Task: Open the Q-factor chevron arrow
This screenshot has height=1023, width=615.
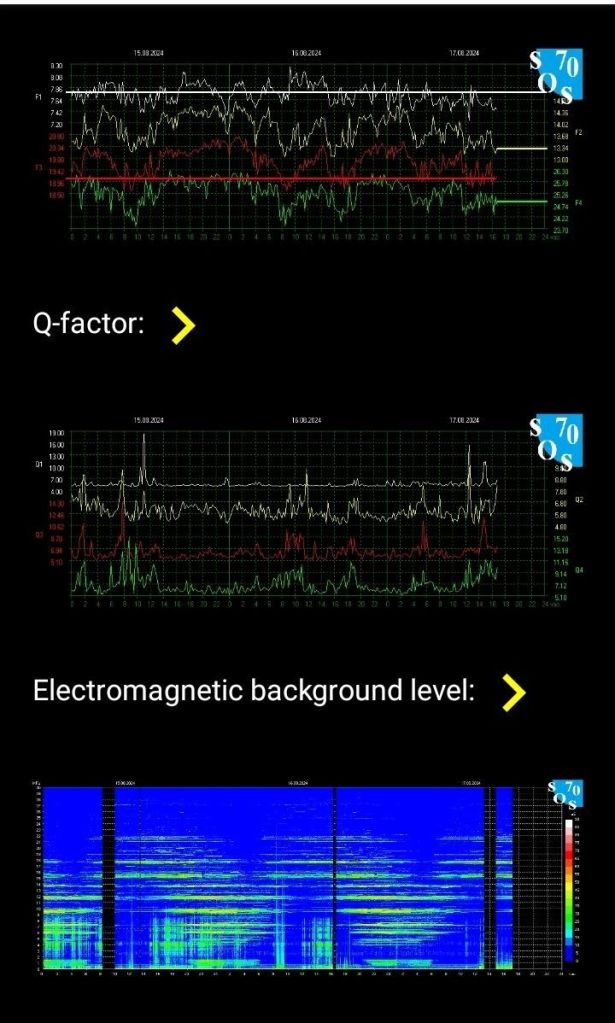Action: (x=182, y=325)
